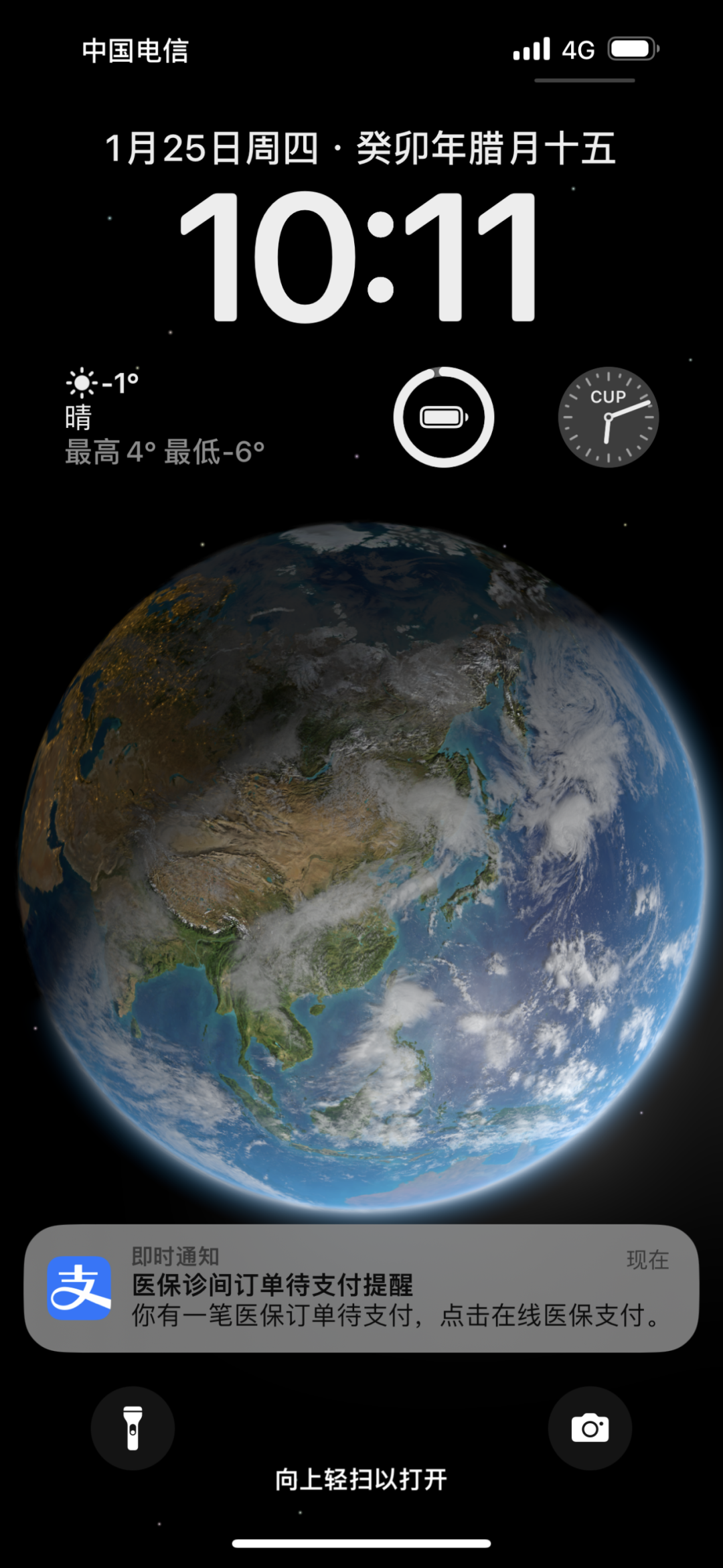Image resolution: width=723 pixels, height=1568 pixels.
Task: Open the camera from the lock screen
Action: 590,1428
